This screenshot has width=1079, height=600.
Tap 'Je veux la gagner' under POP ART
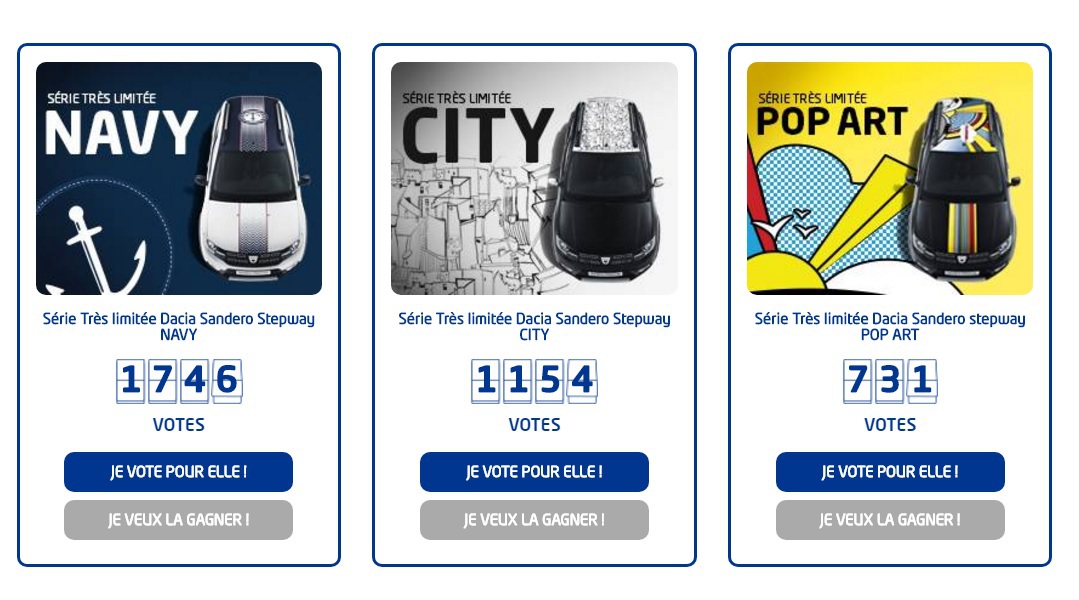[890, 520]
